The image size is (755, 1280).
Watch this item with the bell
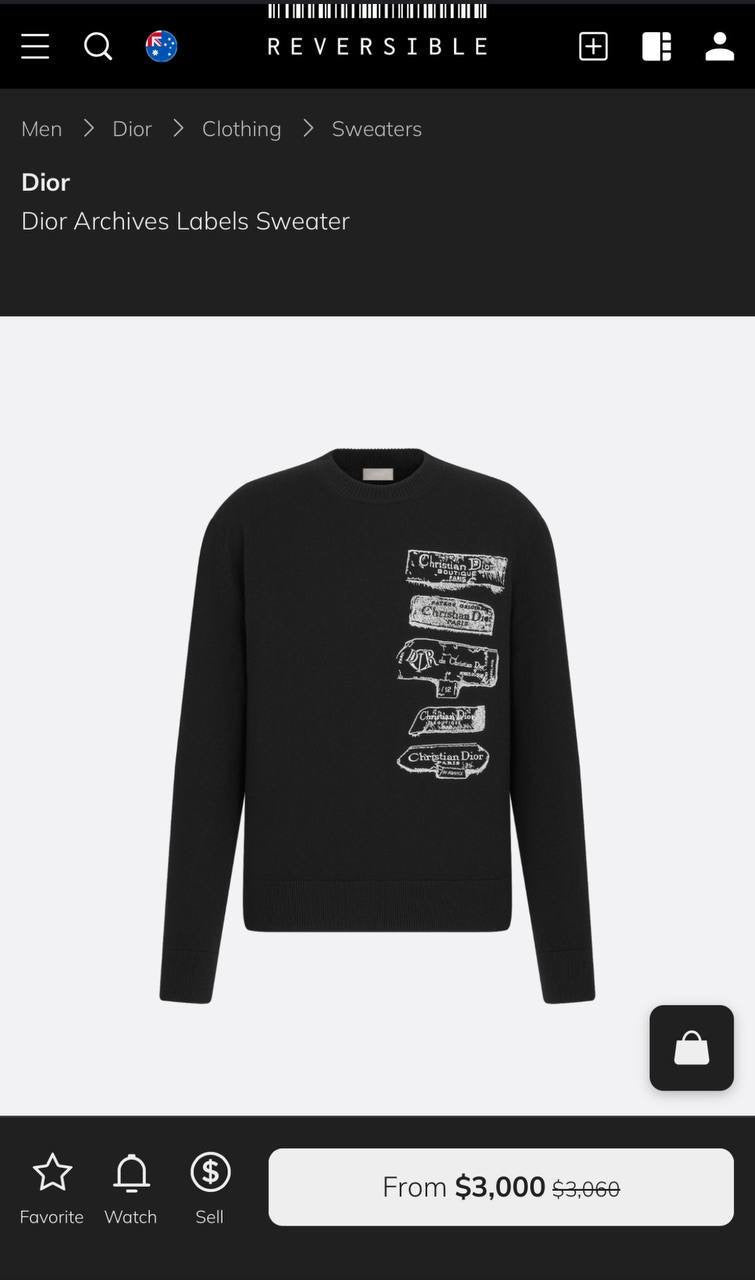pos(131,1188)
